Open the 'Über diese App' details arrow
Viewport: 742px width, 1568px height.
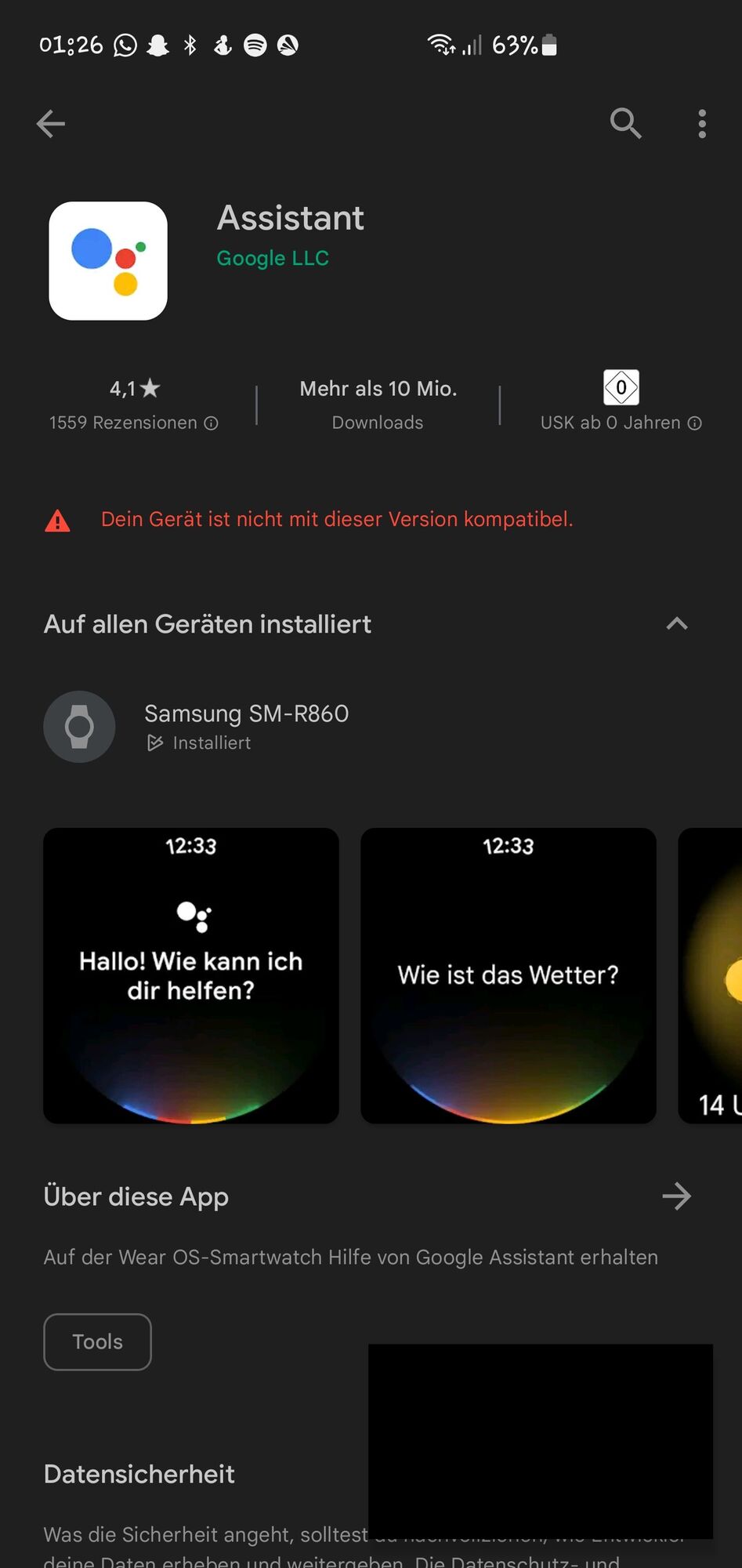(x=676, y=1196)
